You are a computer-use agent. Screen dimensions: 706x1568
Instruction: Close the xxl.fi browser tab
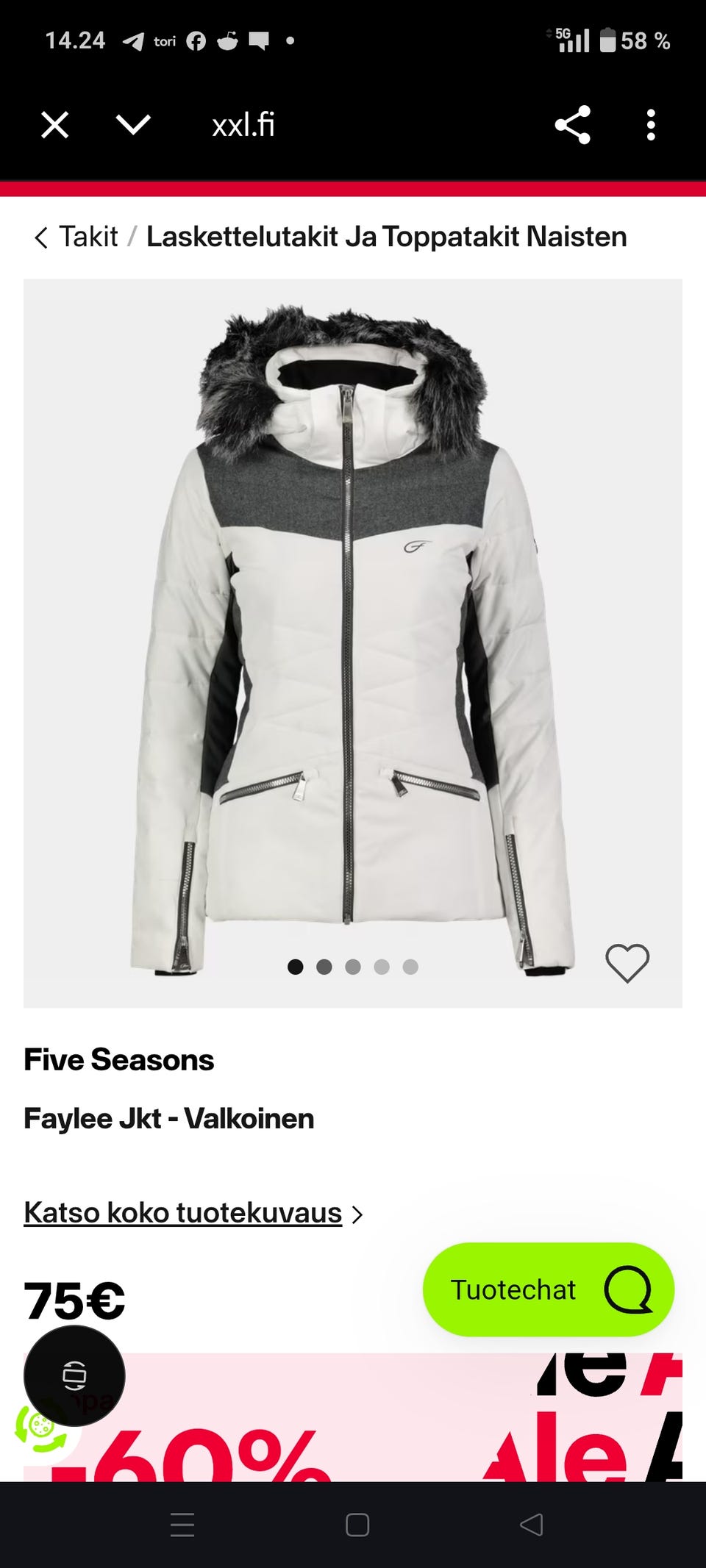55,125
